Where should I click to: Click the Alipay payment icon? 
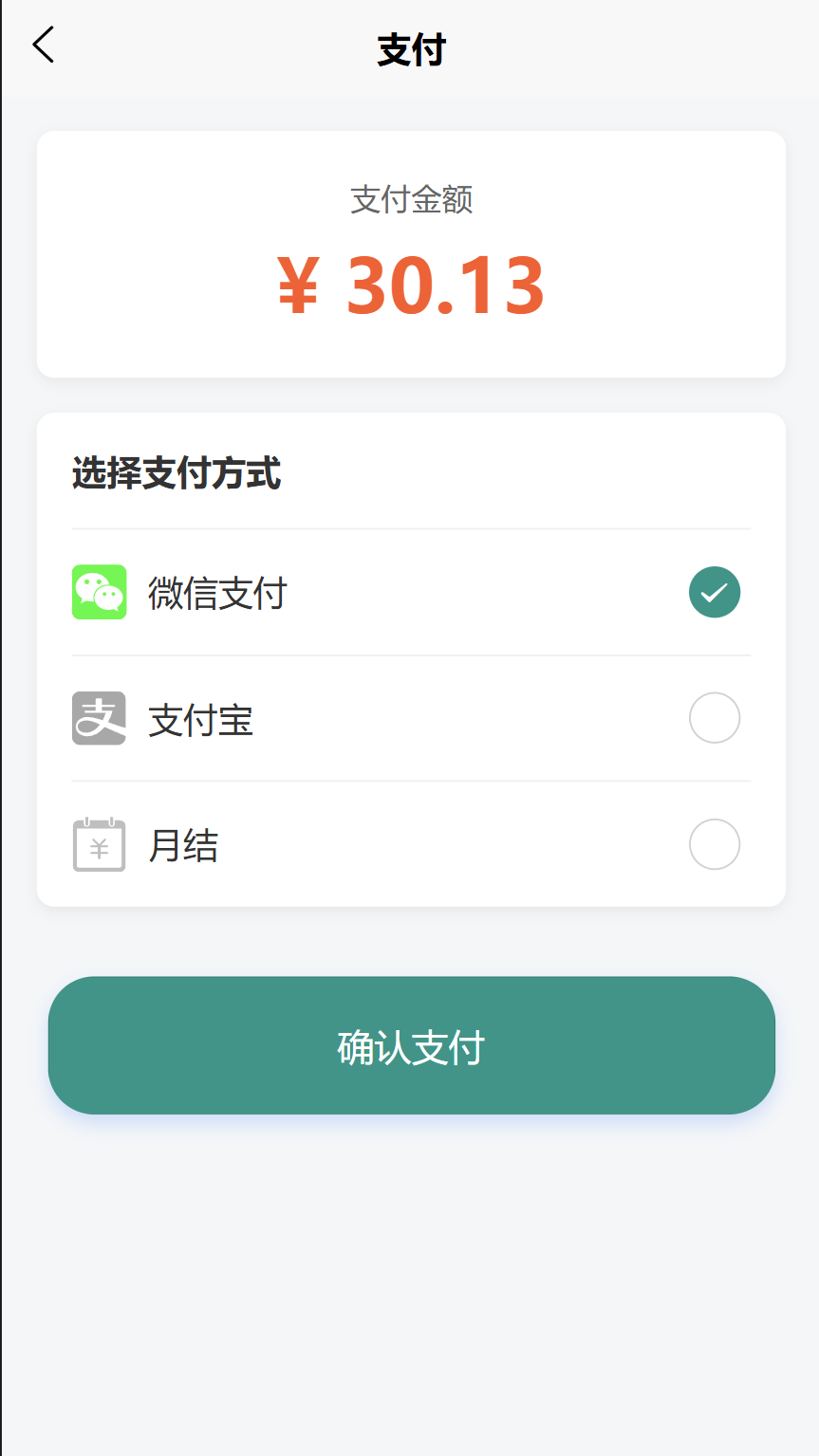click(x=99, y=718)
